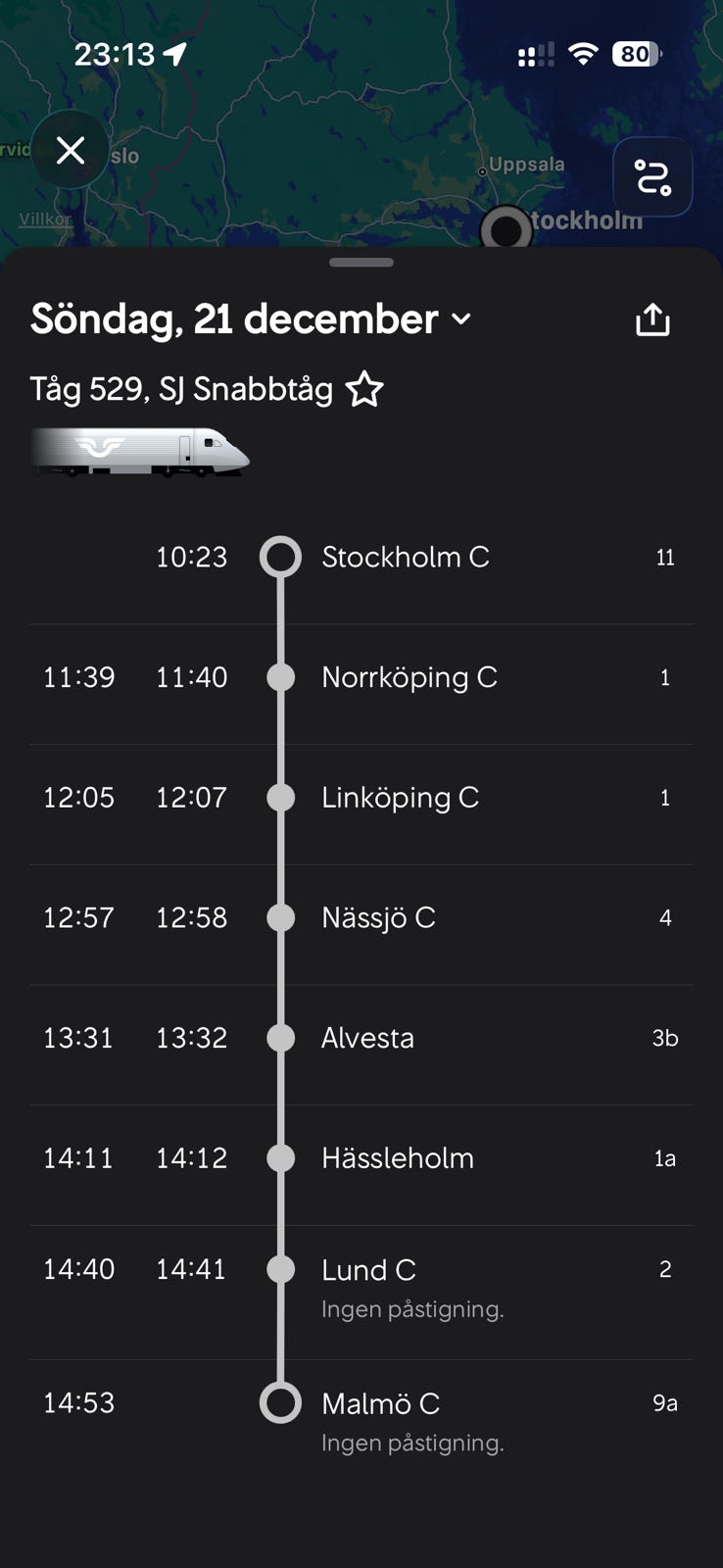The image size is (723, 1568).
Task: Tap the sheet drag handle
Action: pyautogui.click(x=361, y=263)
